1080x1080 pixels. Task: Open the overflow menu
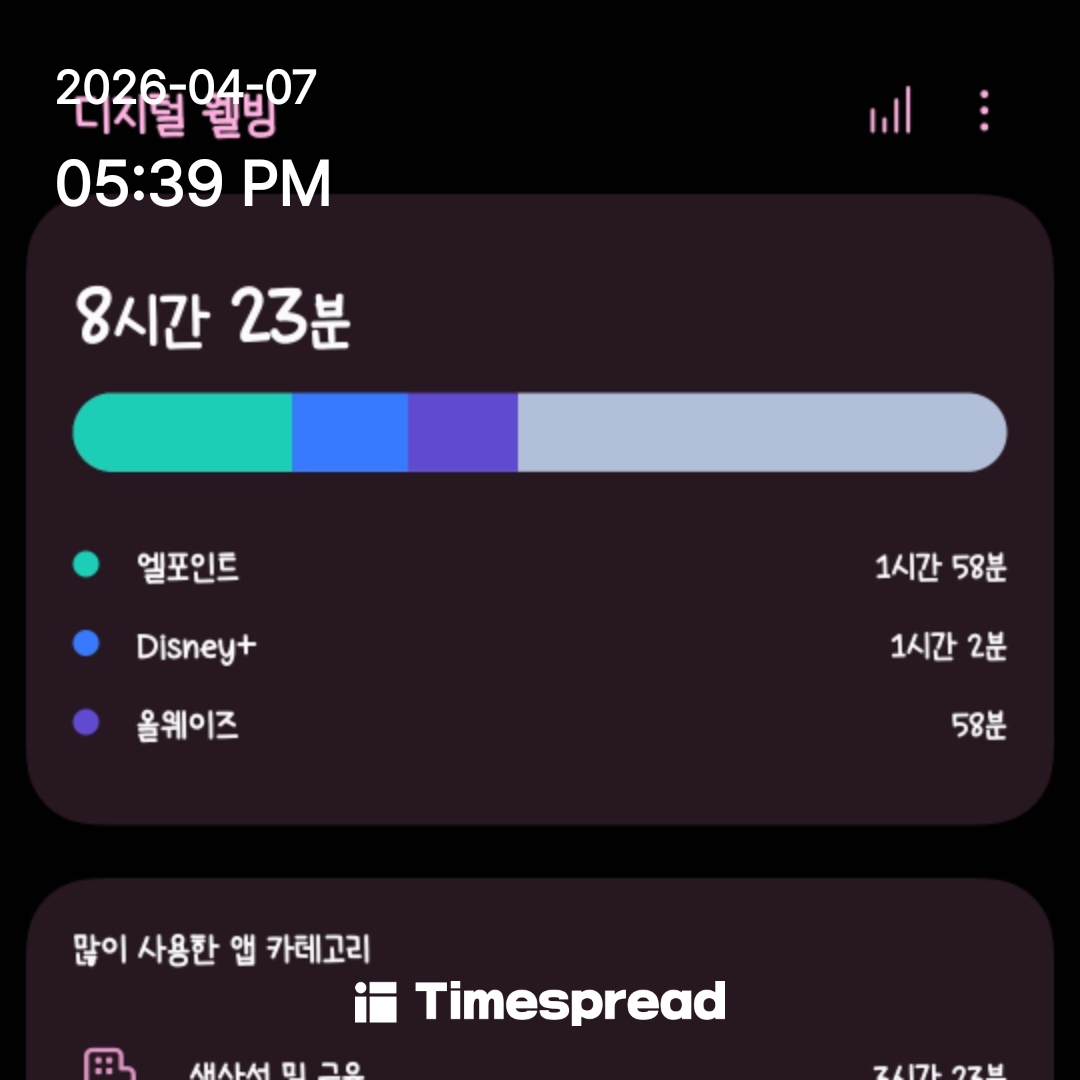pyautogui.click(x=984, y=111)
